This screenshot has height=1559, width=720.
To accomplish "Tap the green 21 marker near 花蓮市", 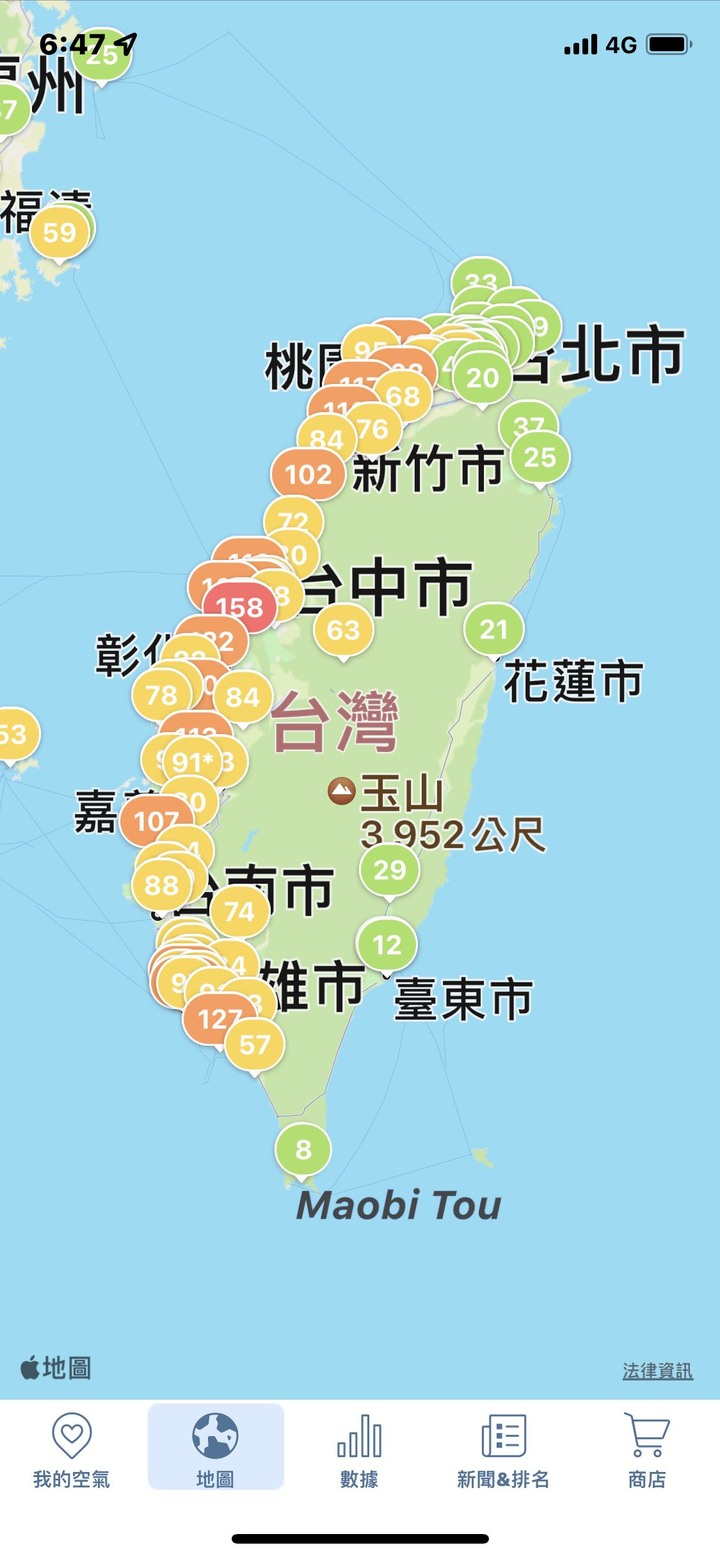I will click(494, 629).
